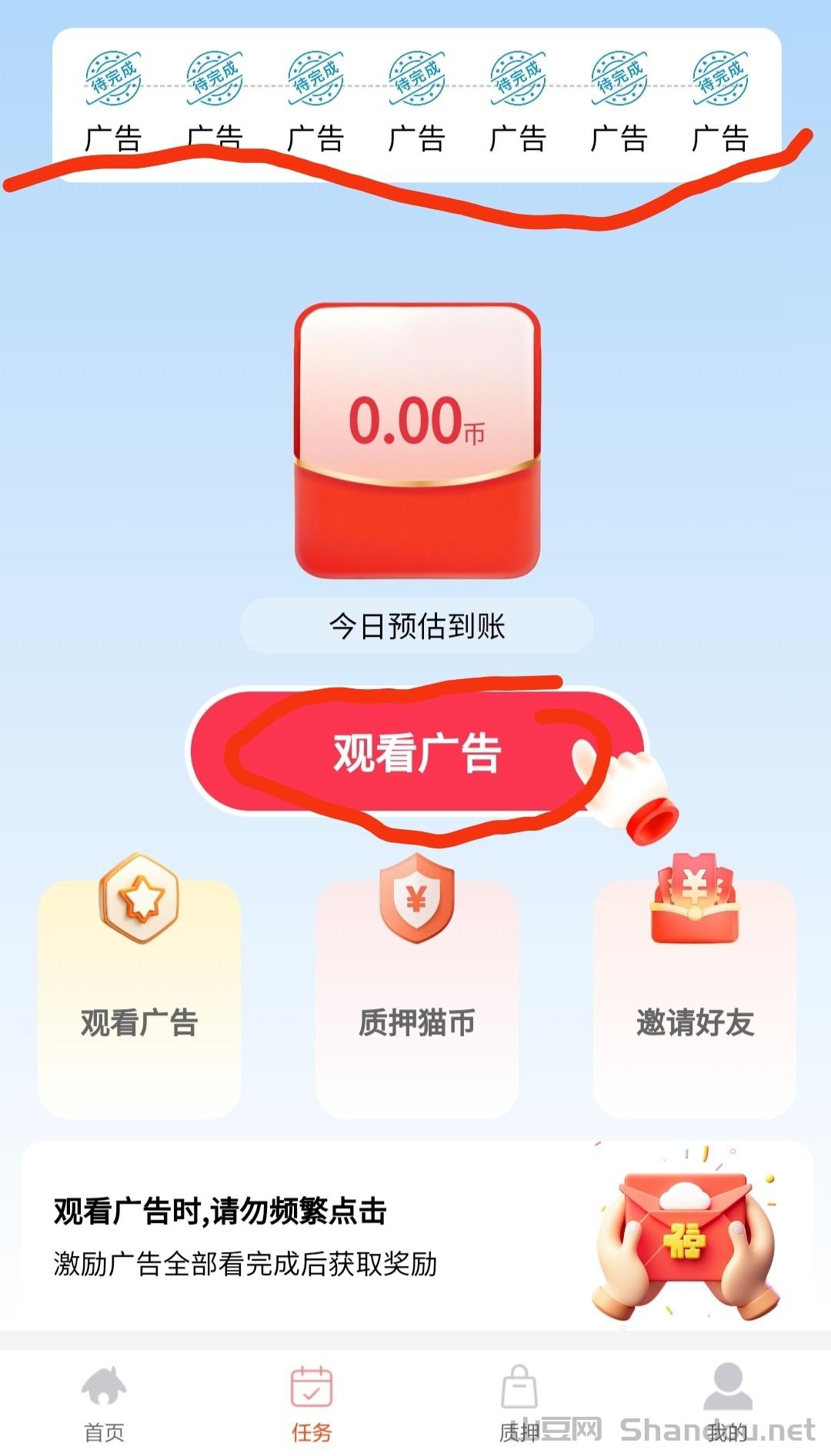Tap the home icon in bottom navigation
This screenshot has height=1456, width=831.
tap(104, 1384)
